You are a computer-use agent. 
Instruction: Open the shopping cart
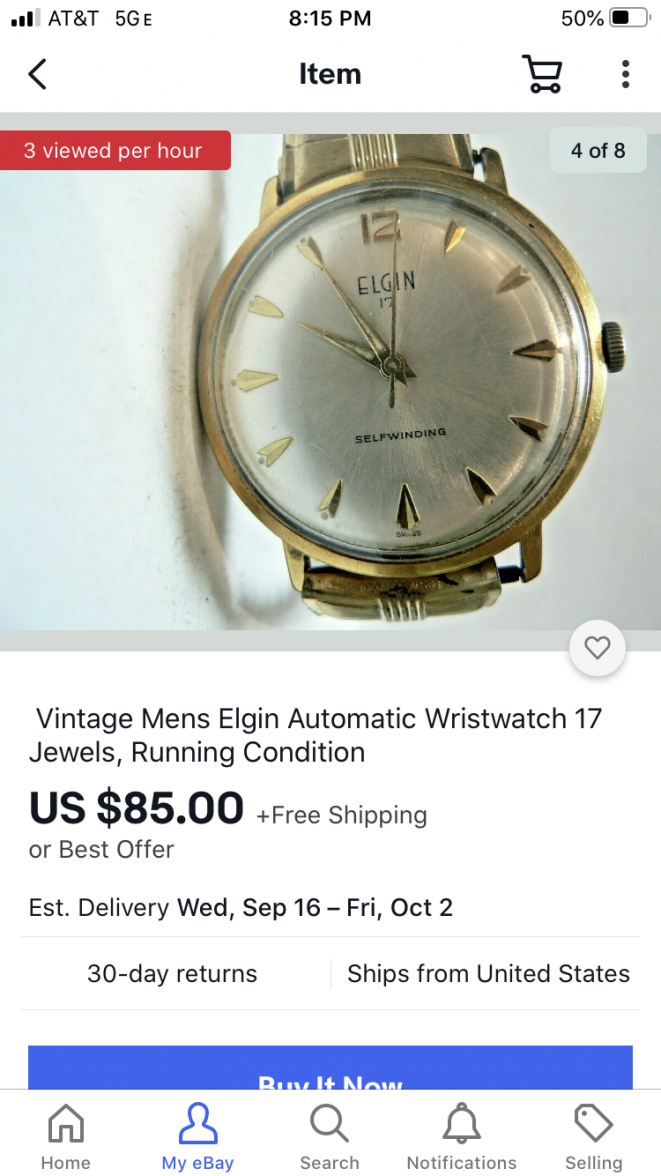click(x=542, y=74)
